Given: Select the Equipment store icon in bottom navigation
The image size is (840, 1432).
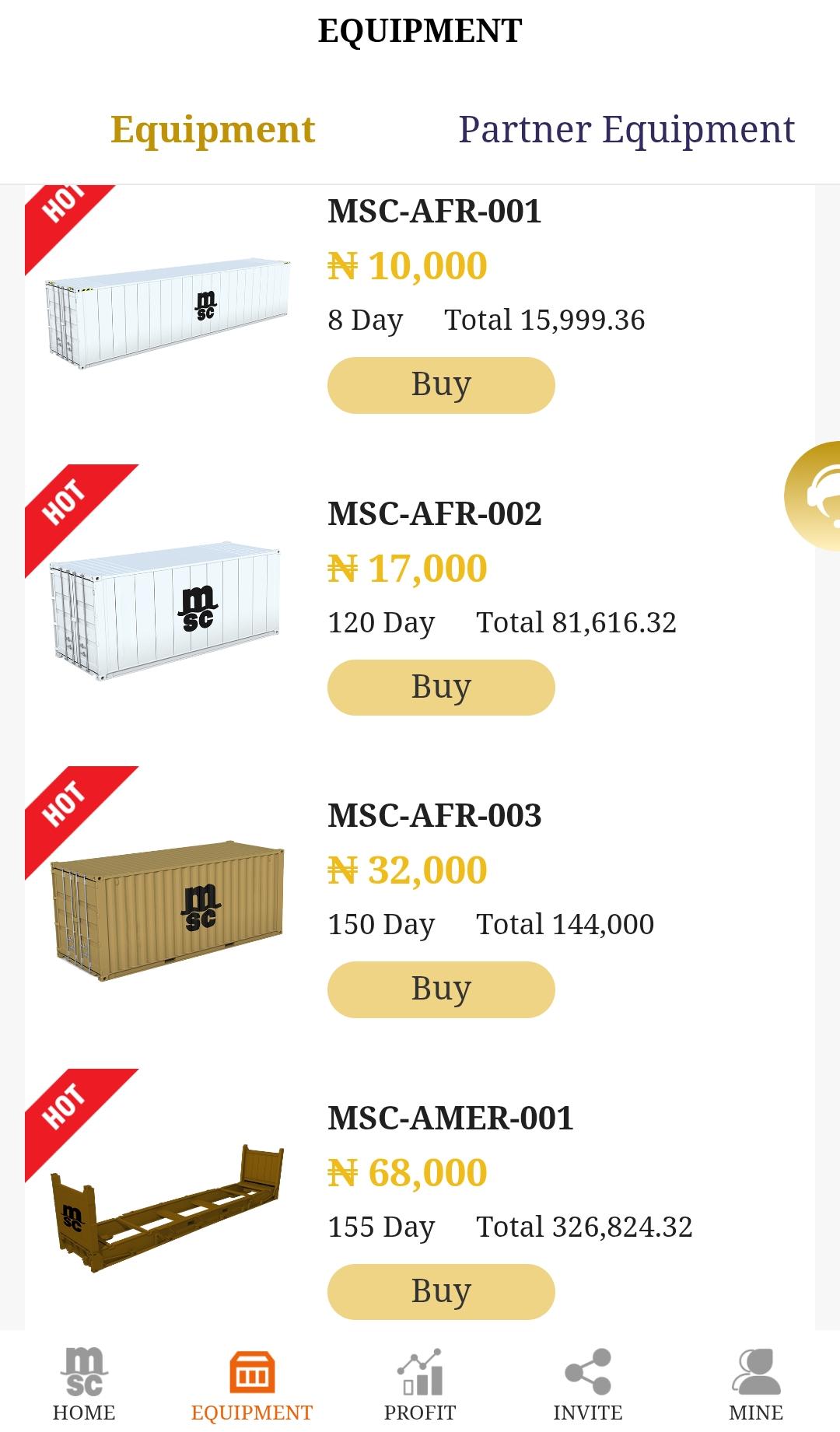Looking at the screenshot, I should [x=252, y=1381].
